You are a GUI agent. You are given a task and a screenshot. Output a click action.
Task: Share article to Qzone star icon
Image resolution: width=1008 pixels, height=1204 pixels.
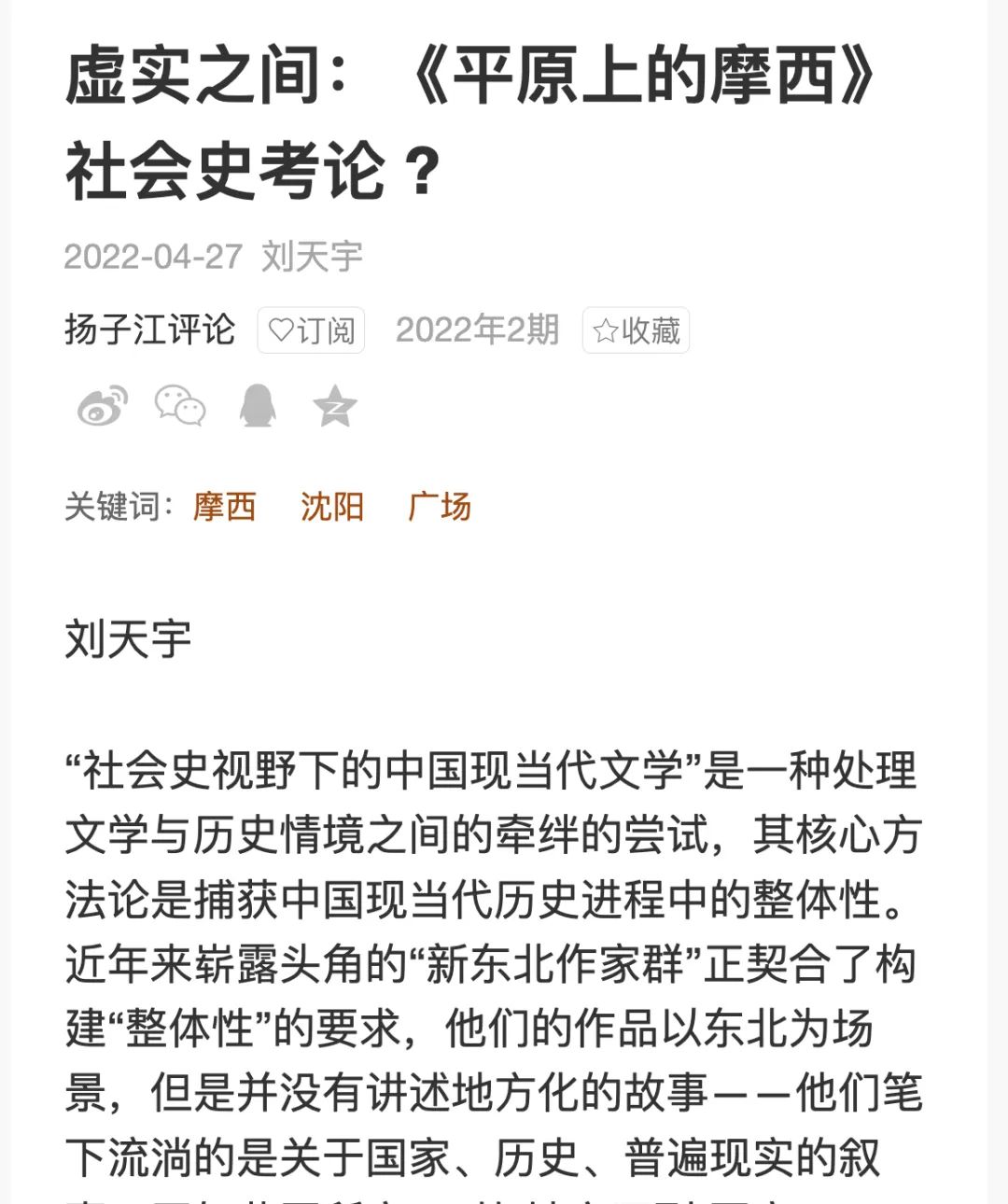[334, 406]
